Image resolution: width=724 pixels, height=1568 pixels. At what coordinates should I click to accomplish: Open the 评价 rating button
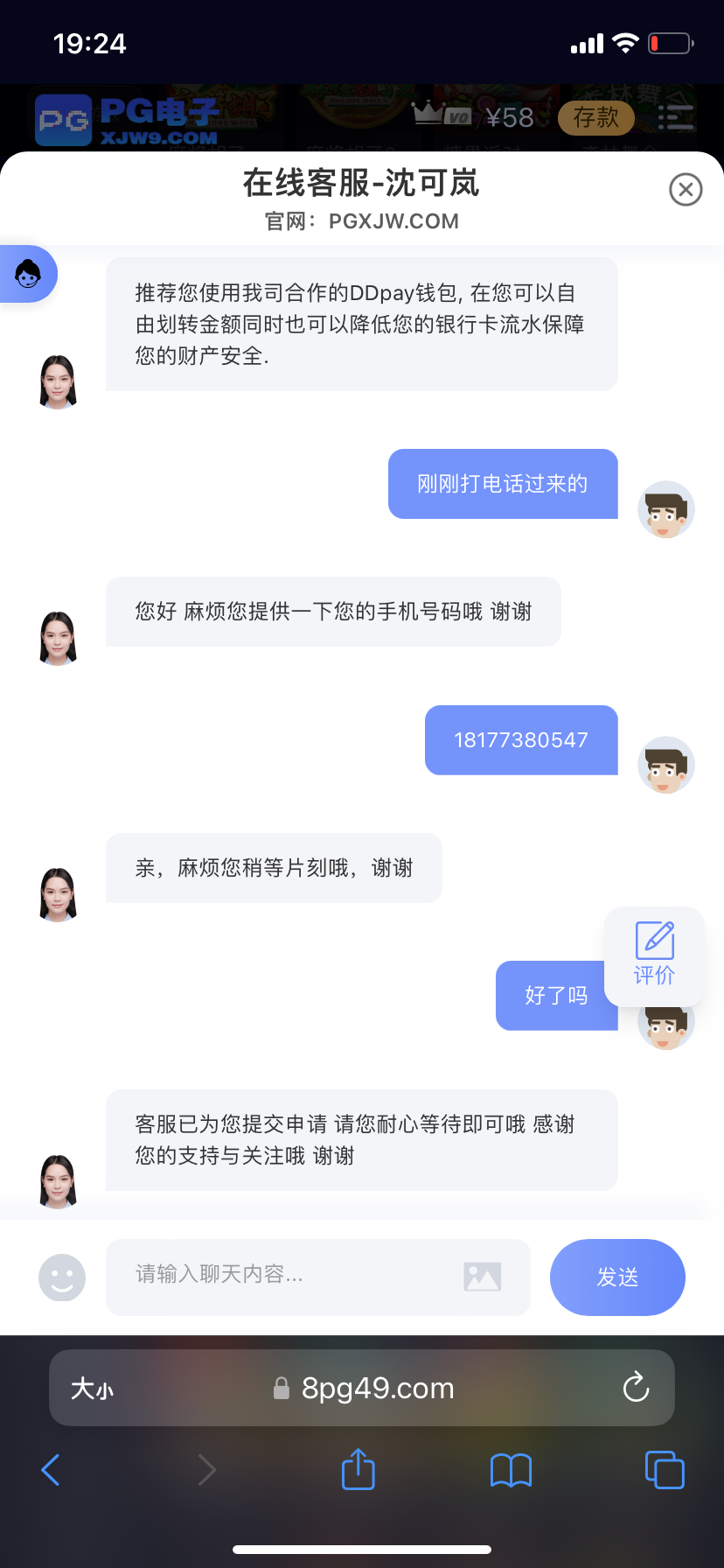click(x=654, y=955)
